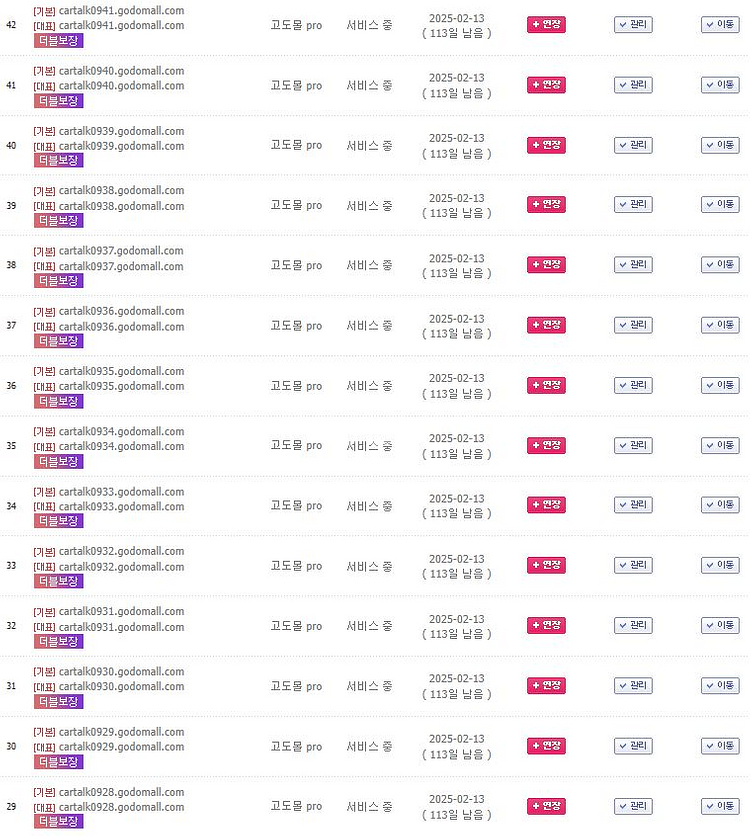Select 이동 for cartalk0938.godomall.com
The width and height of the screenshot is (750, 836).
[720, 204]
